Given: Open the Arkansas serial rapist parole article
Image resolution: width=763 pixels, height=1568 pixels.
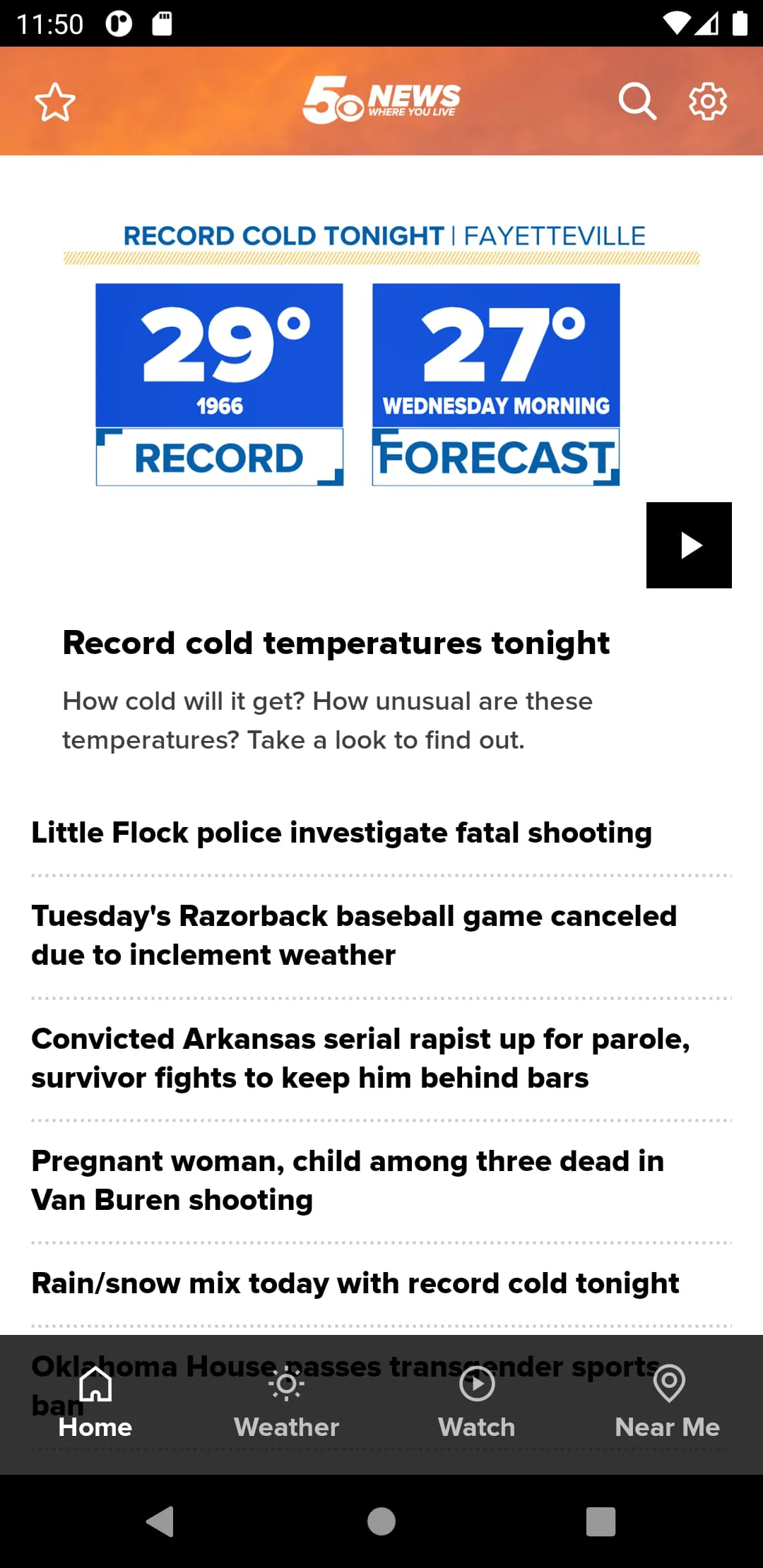Looking at the screenshot, I should pos(360,1057).
